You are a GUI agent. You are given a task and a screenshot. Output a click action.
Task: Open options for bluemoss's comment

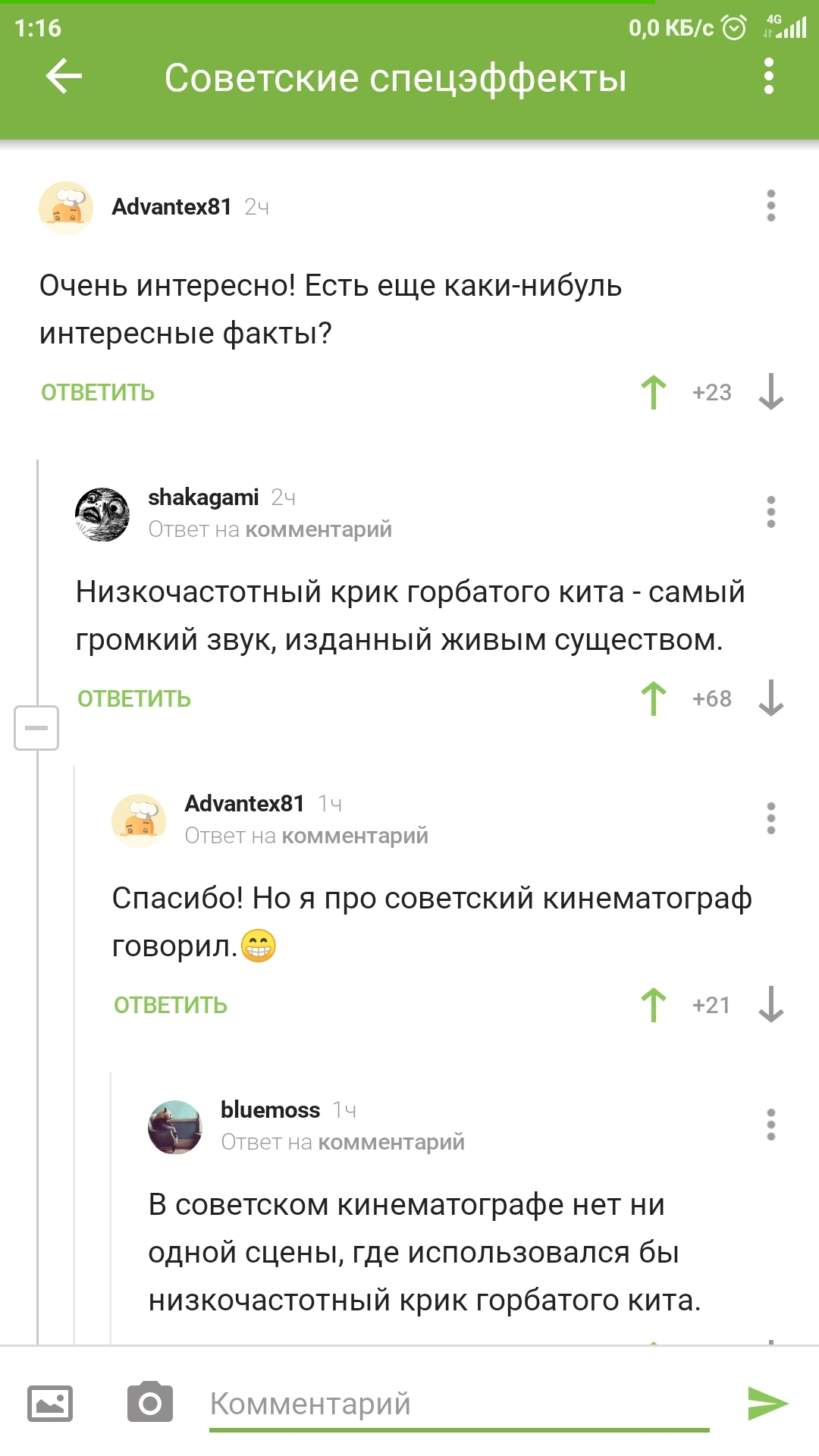pyautogui.click(x=770, y=1125)
